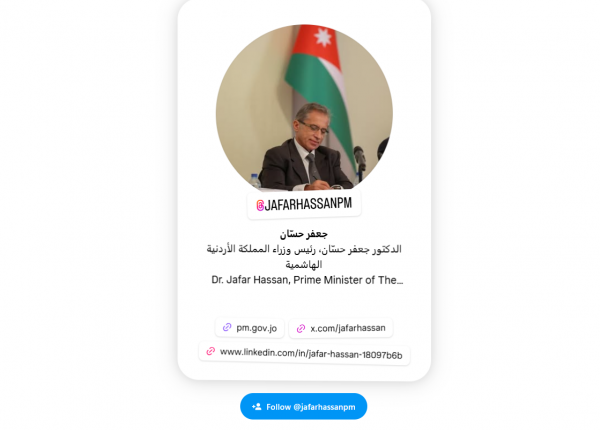Screen dimensions: 600x430
Task: Open the @JAFARHASSANPM Instagram handle badge
Action: [x=304, y=204]
